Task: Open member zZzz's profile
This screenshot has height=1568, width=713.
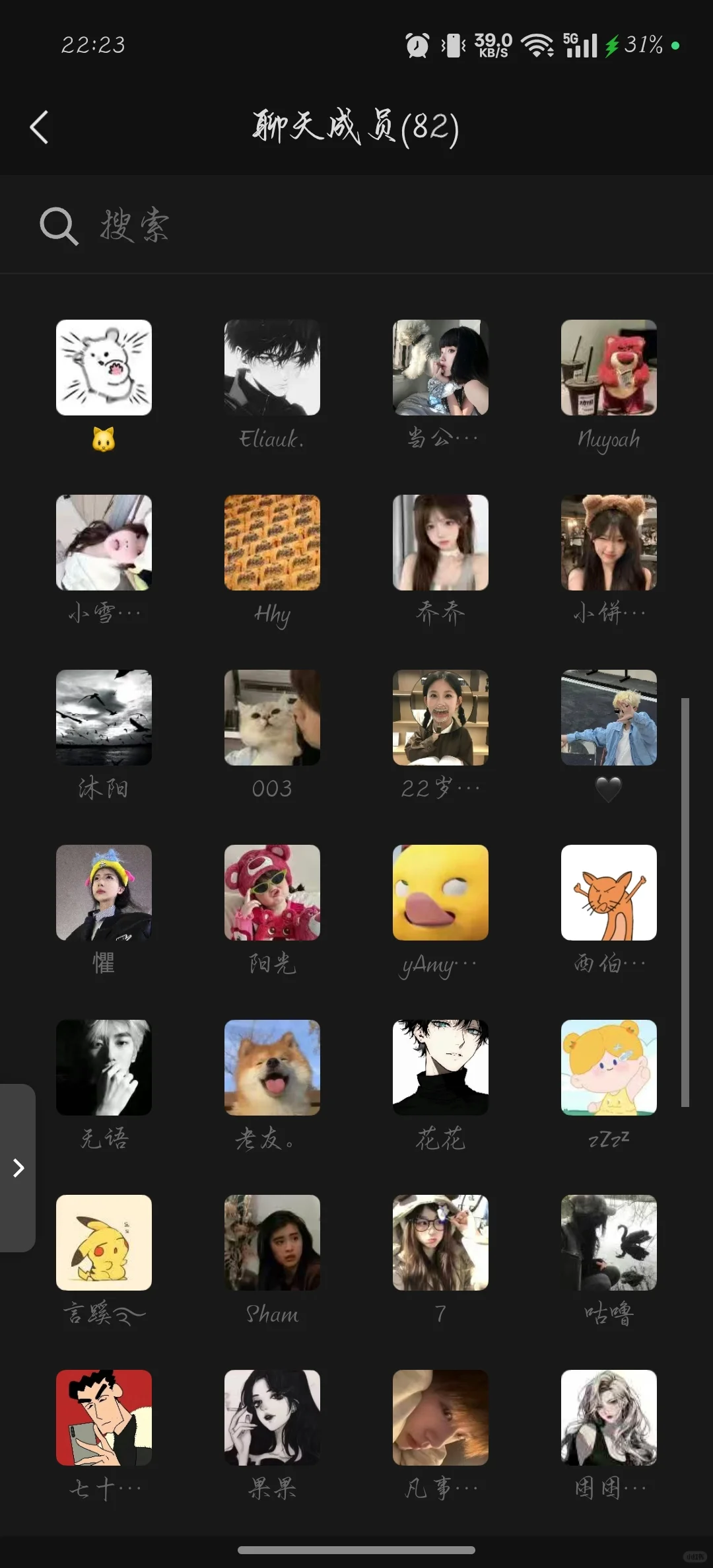Action: click(x=609, y=1068)
